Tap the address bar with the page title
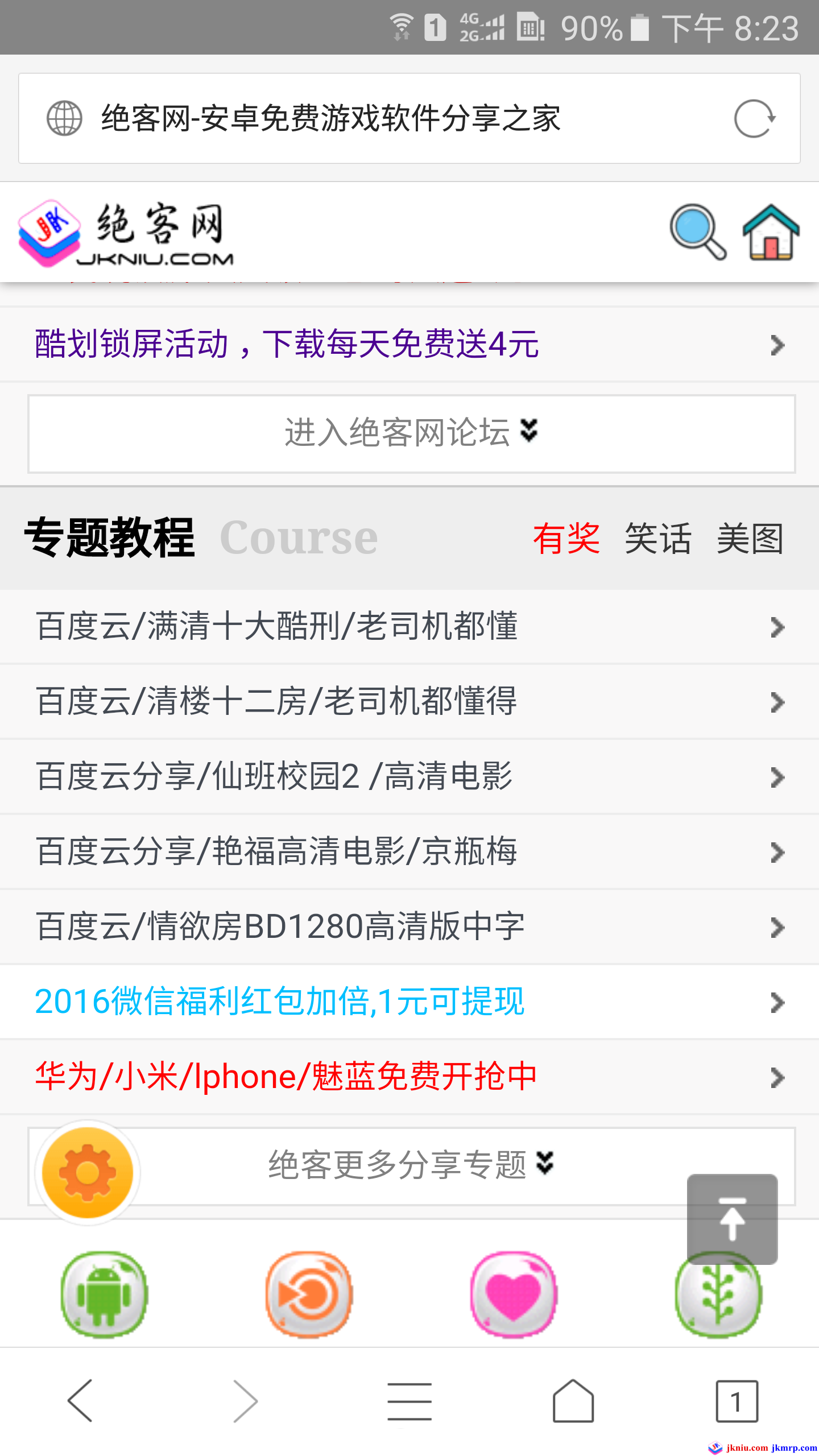 coord(364,119)
